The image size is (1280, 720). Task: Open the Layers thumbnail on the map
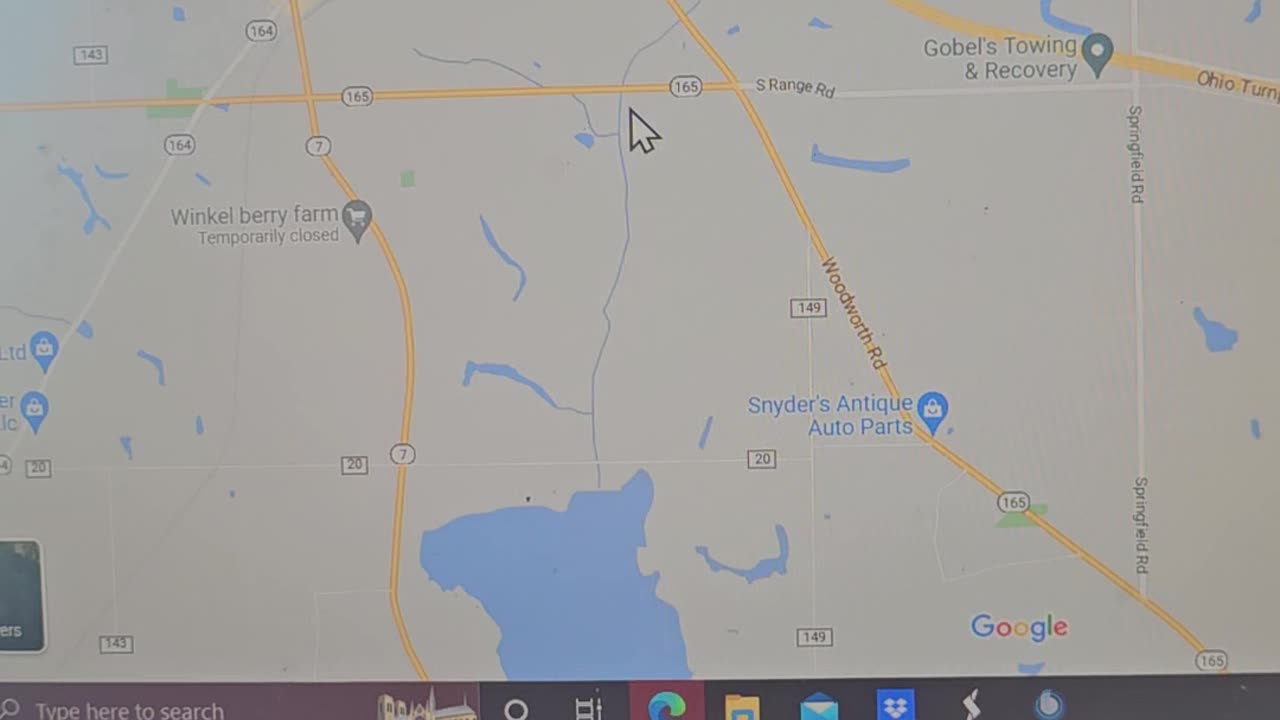click(20, 596)
